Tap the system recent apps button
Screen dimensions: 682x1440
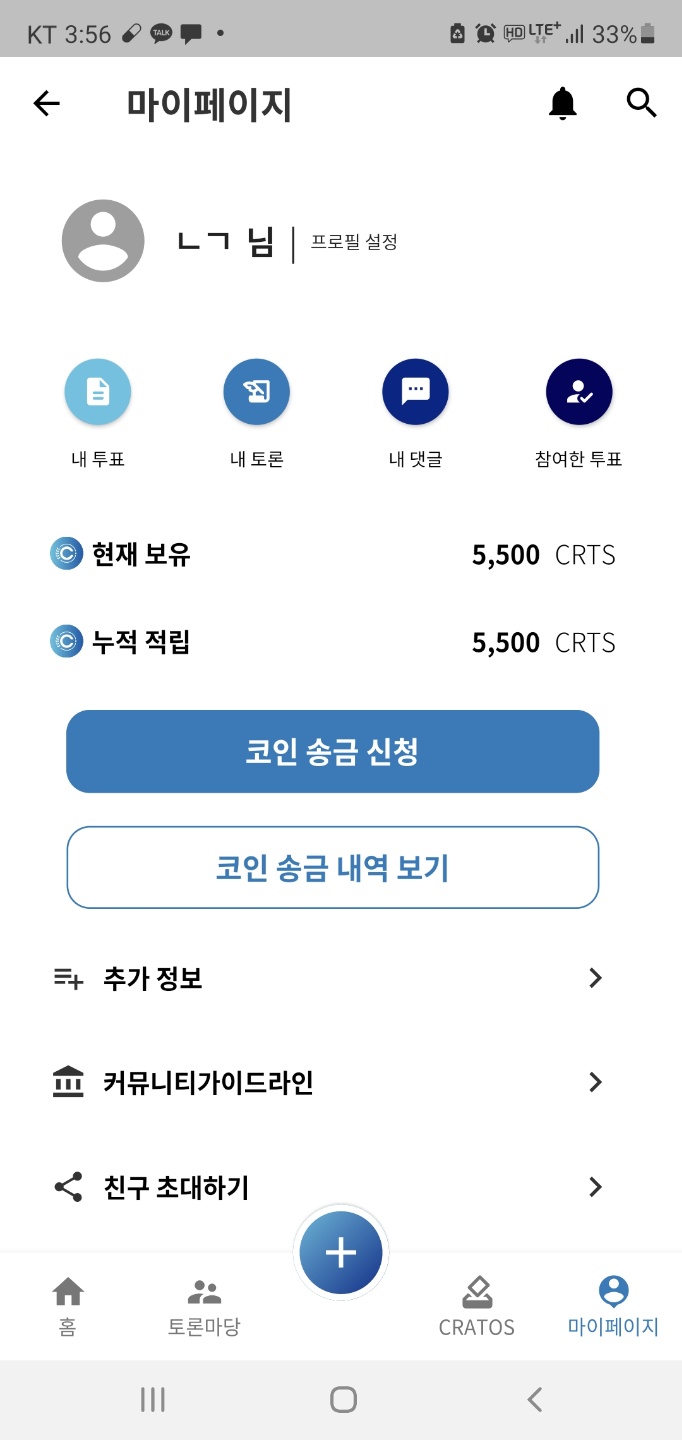pos(153,1399)
